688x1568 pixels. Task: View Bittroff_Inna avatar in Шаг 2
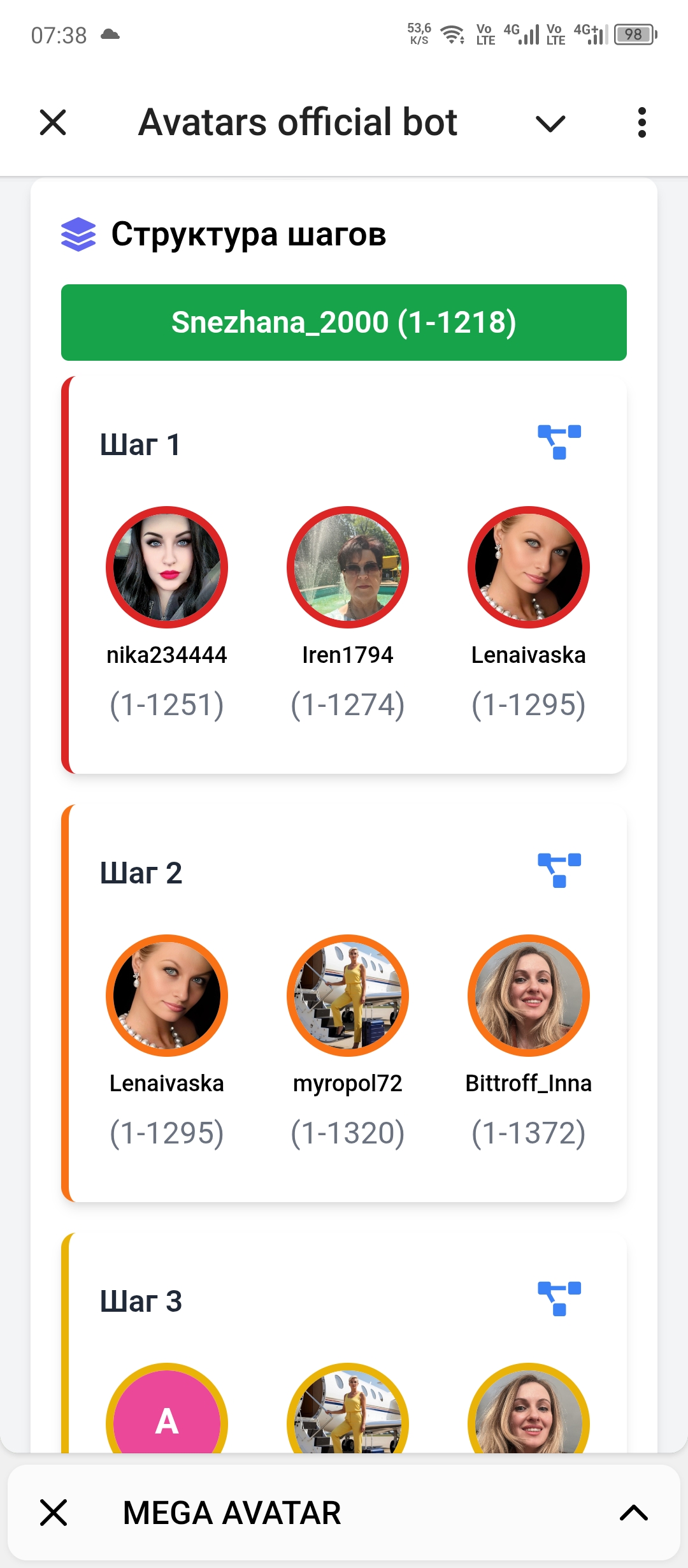pyautogui.click(x=529, y=996)
